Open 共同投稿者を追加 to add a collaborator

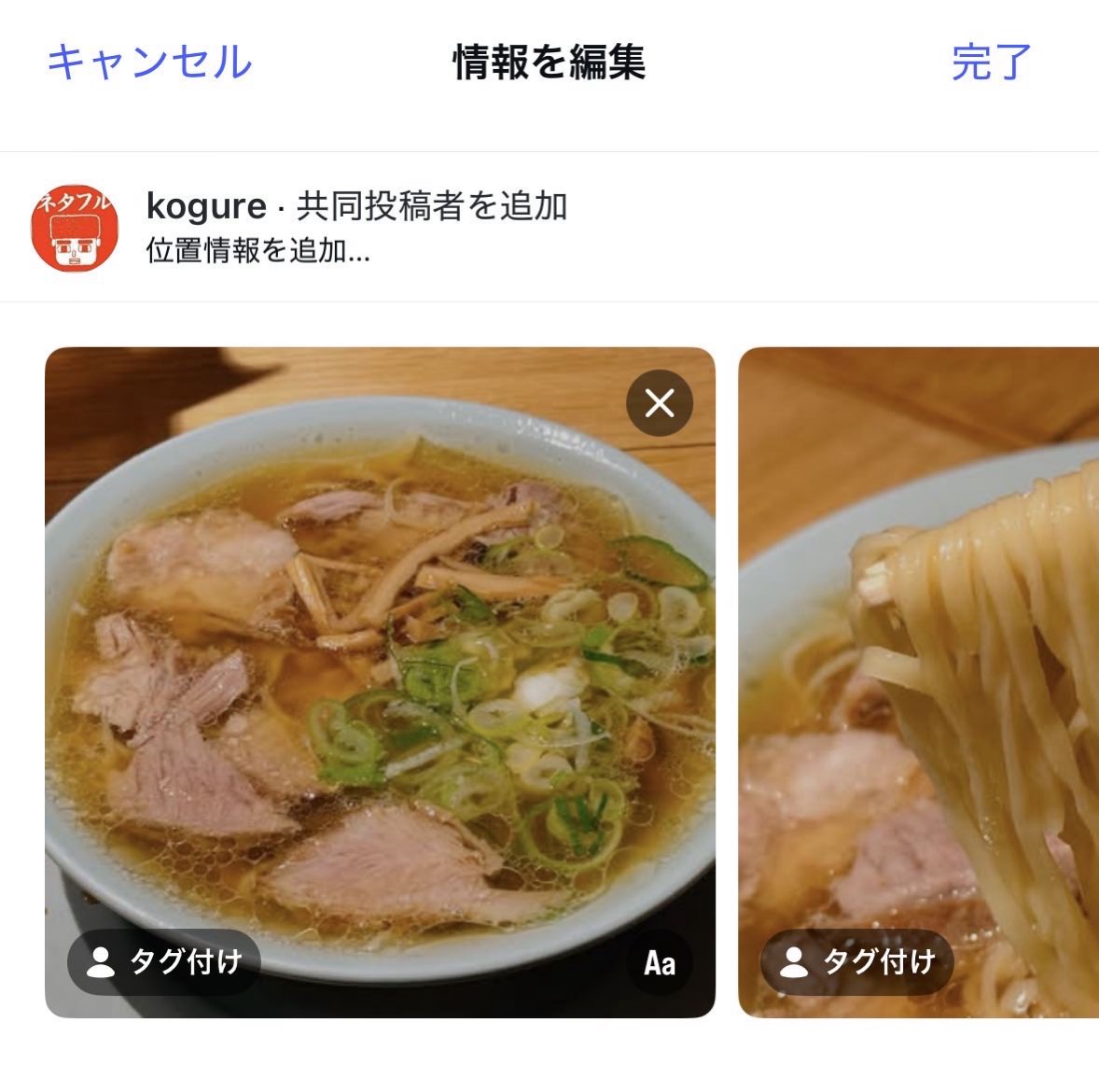tap(431, 206)
